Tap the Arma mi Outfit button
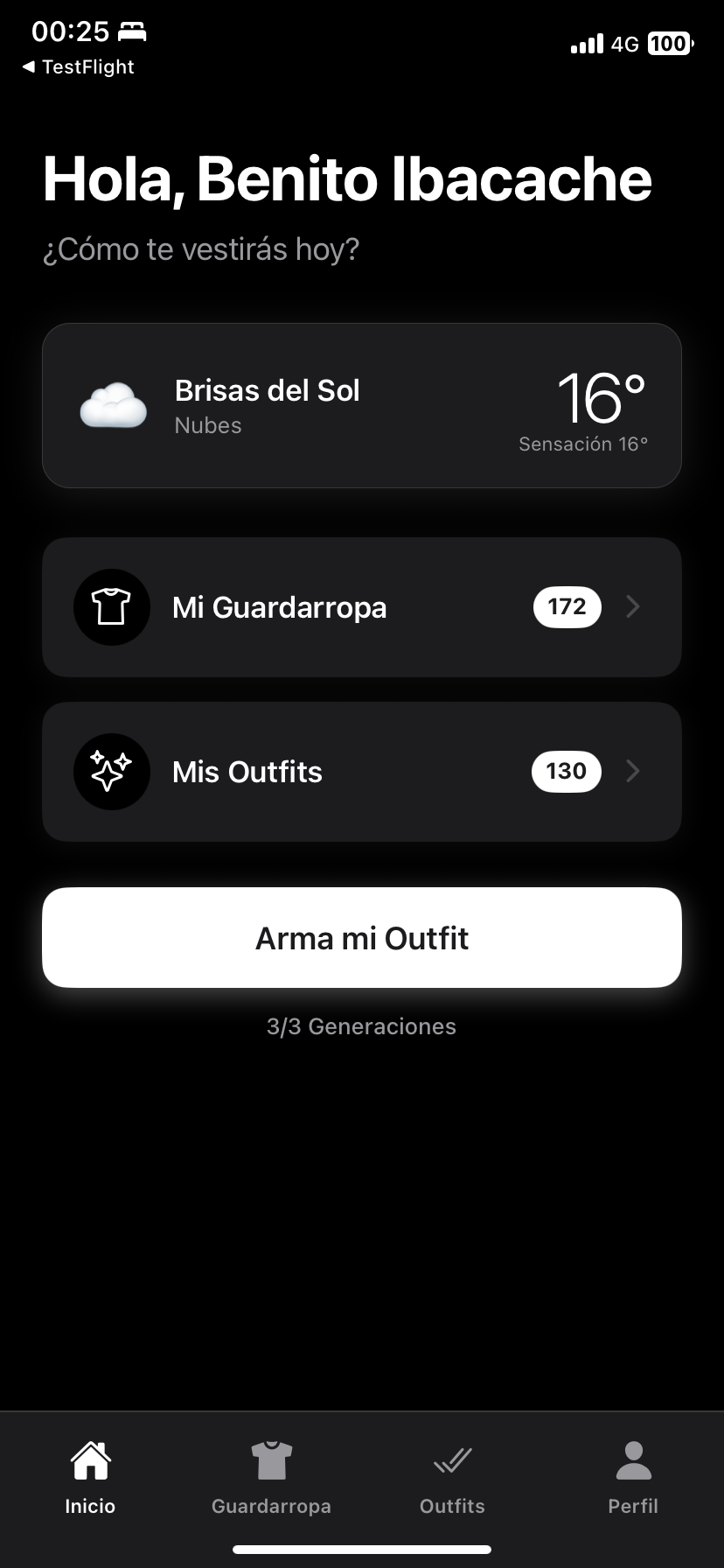The height and width of the screenshot is (1568, 724). click(361, 938)
